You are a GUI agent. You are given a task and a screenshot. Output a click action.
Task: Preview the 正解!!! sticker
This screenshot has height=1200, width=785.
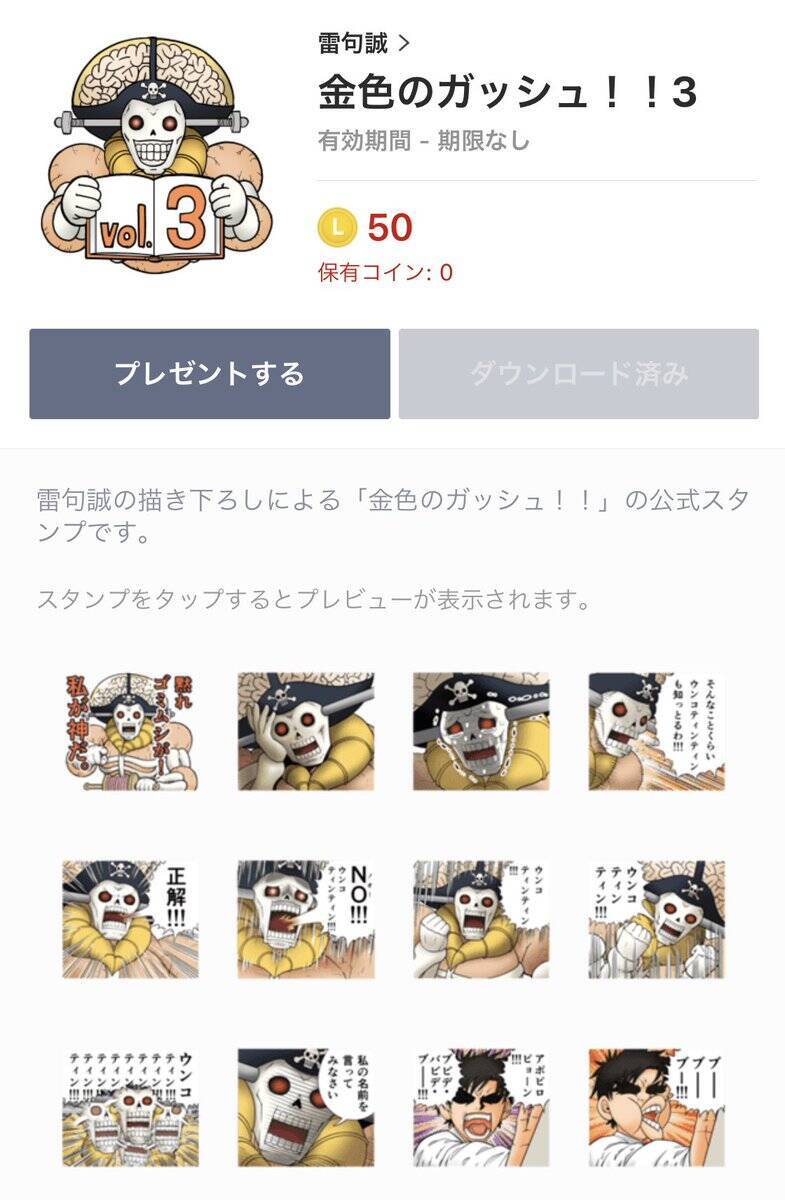pos(130,919)
